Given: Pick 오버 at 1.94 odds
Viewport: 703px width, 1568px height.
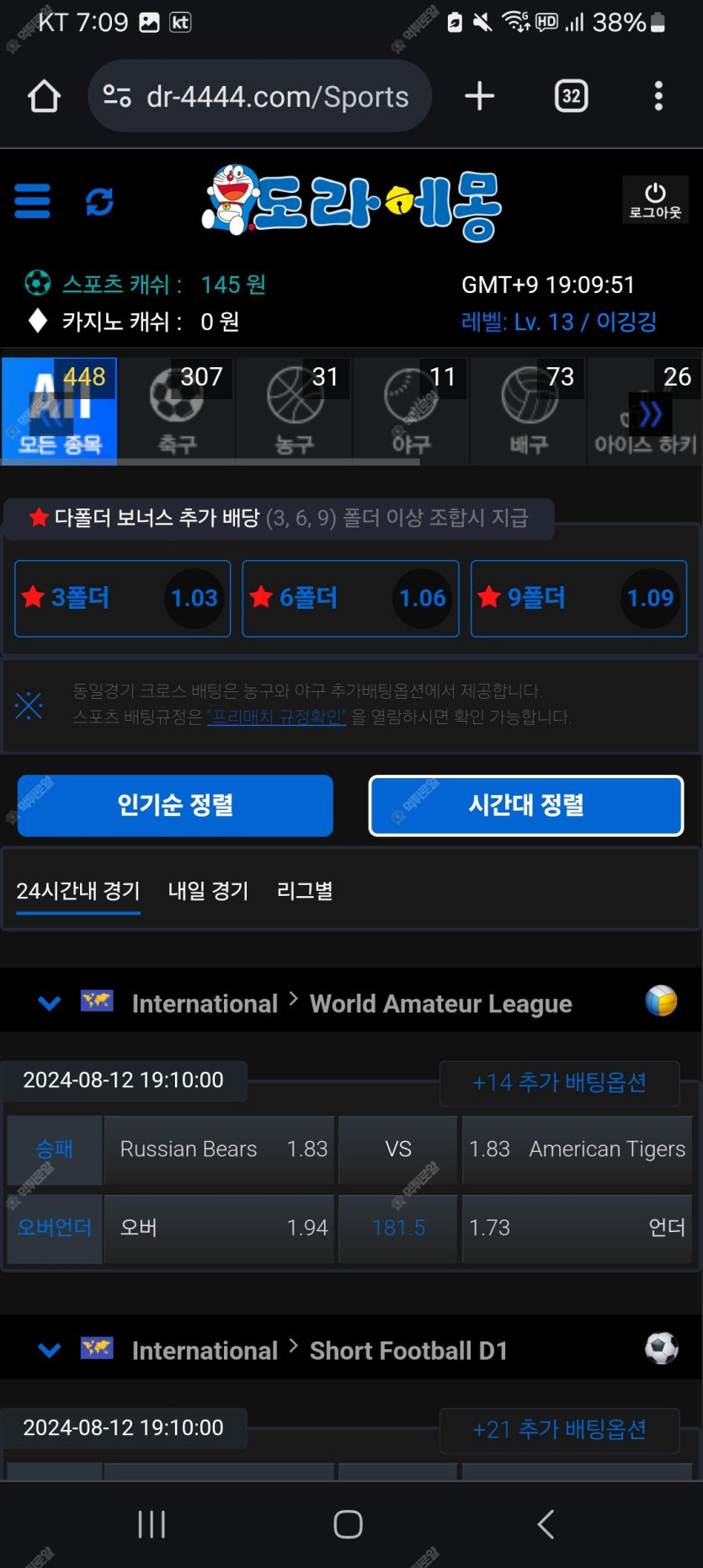Looking at the screenshot, I should (x=219, y=1228).
